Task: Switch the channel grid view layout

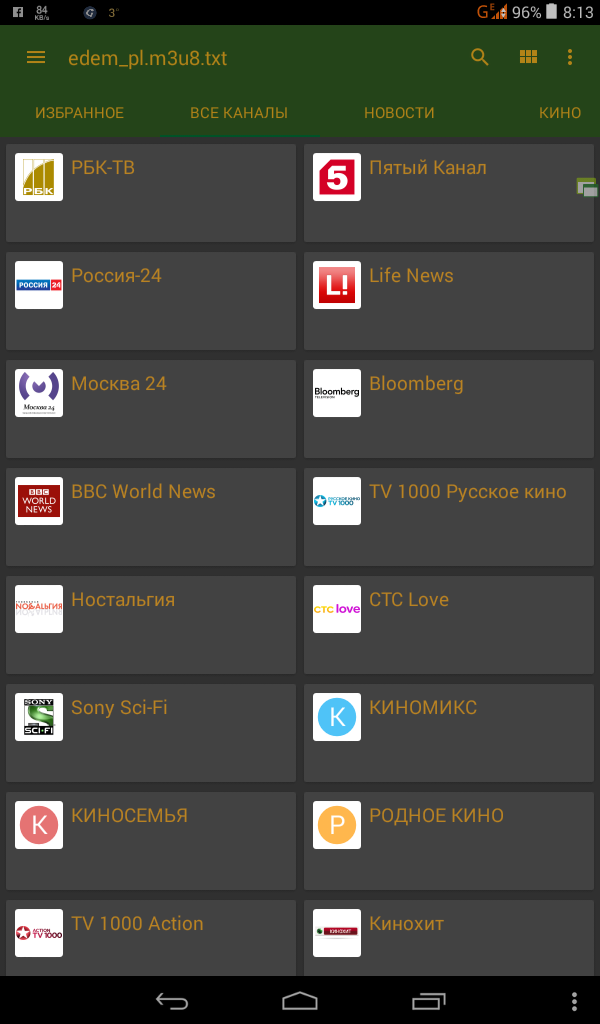Action: pyautogui.click(x=528, y=58)
